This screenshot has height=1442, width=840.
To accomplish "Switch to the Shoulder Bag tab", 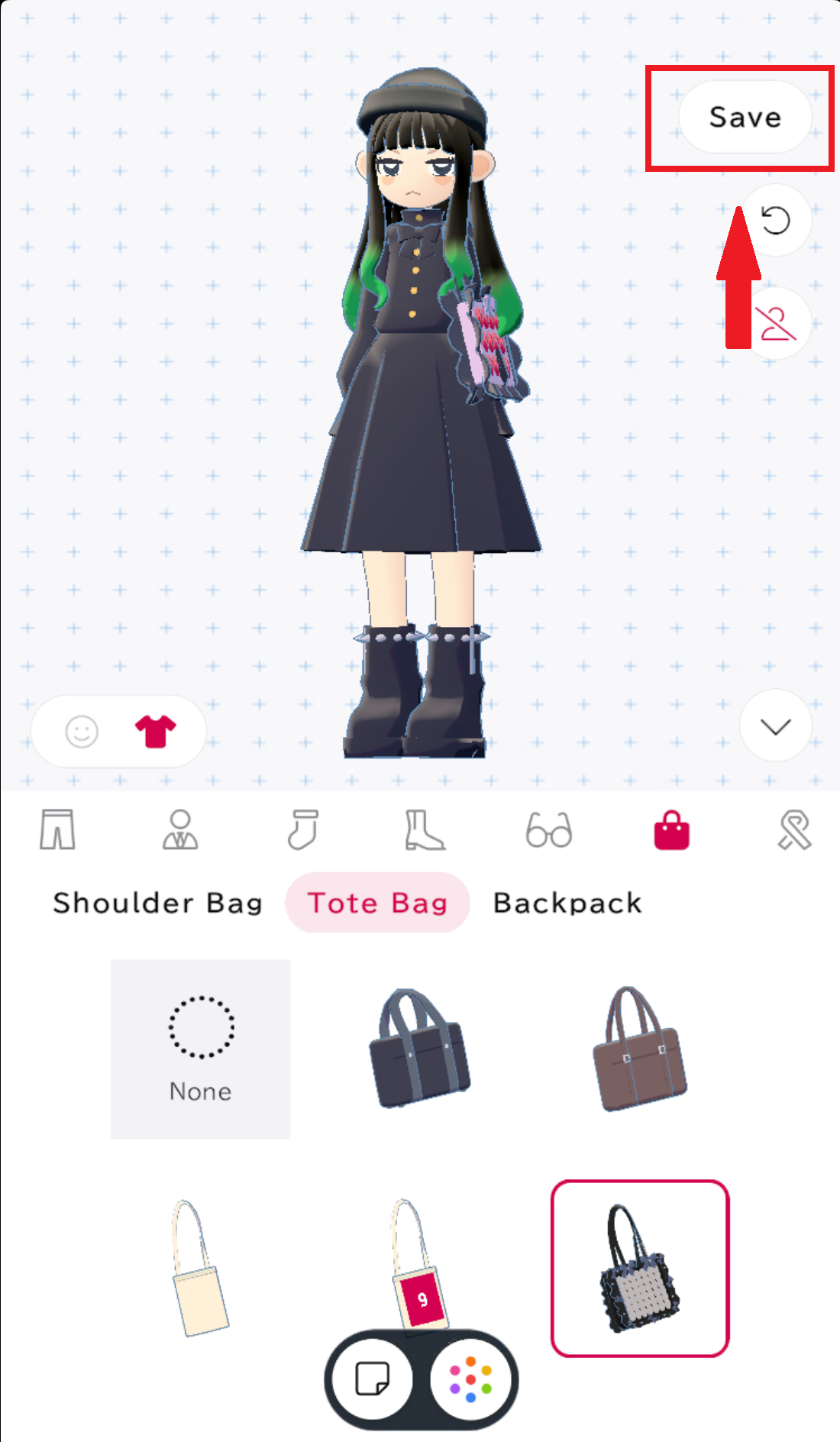I will coord(157,903).
